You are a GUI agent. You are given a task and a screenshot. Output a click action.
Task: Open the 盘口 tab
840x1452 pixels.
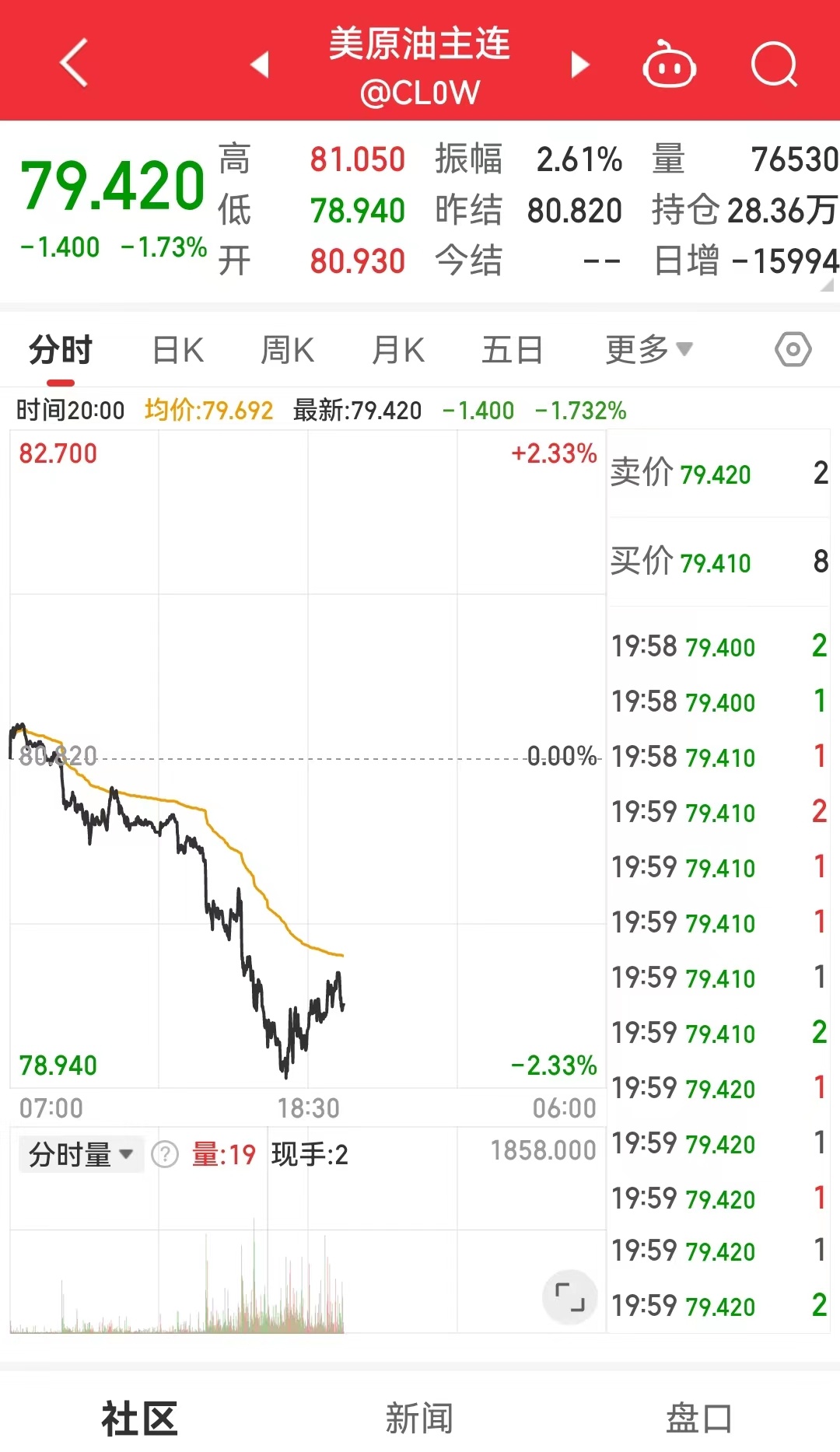click(698, 1418)
